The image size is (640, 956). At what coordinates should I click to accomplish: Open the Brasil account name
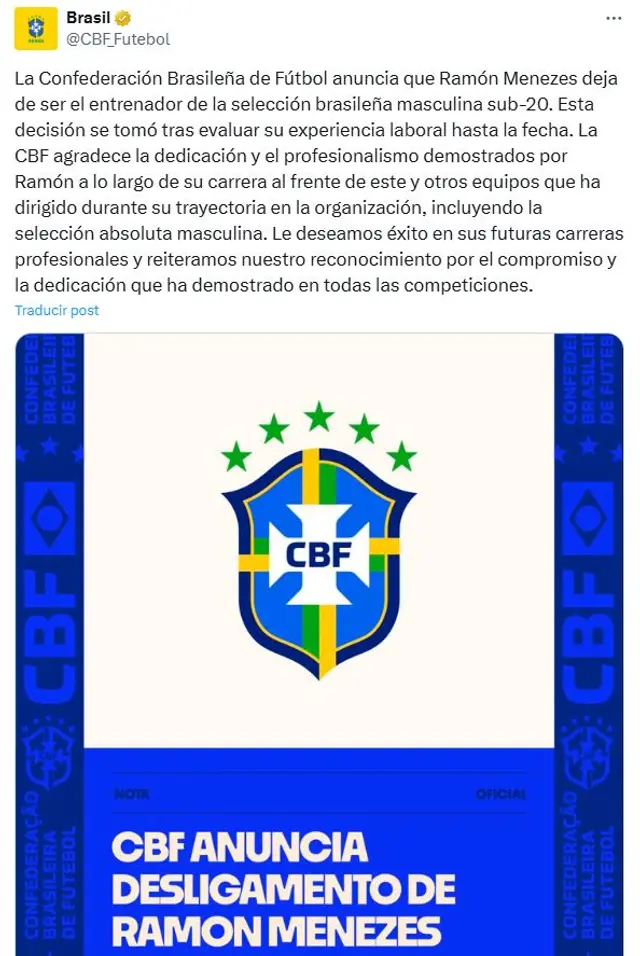[88, 19]
